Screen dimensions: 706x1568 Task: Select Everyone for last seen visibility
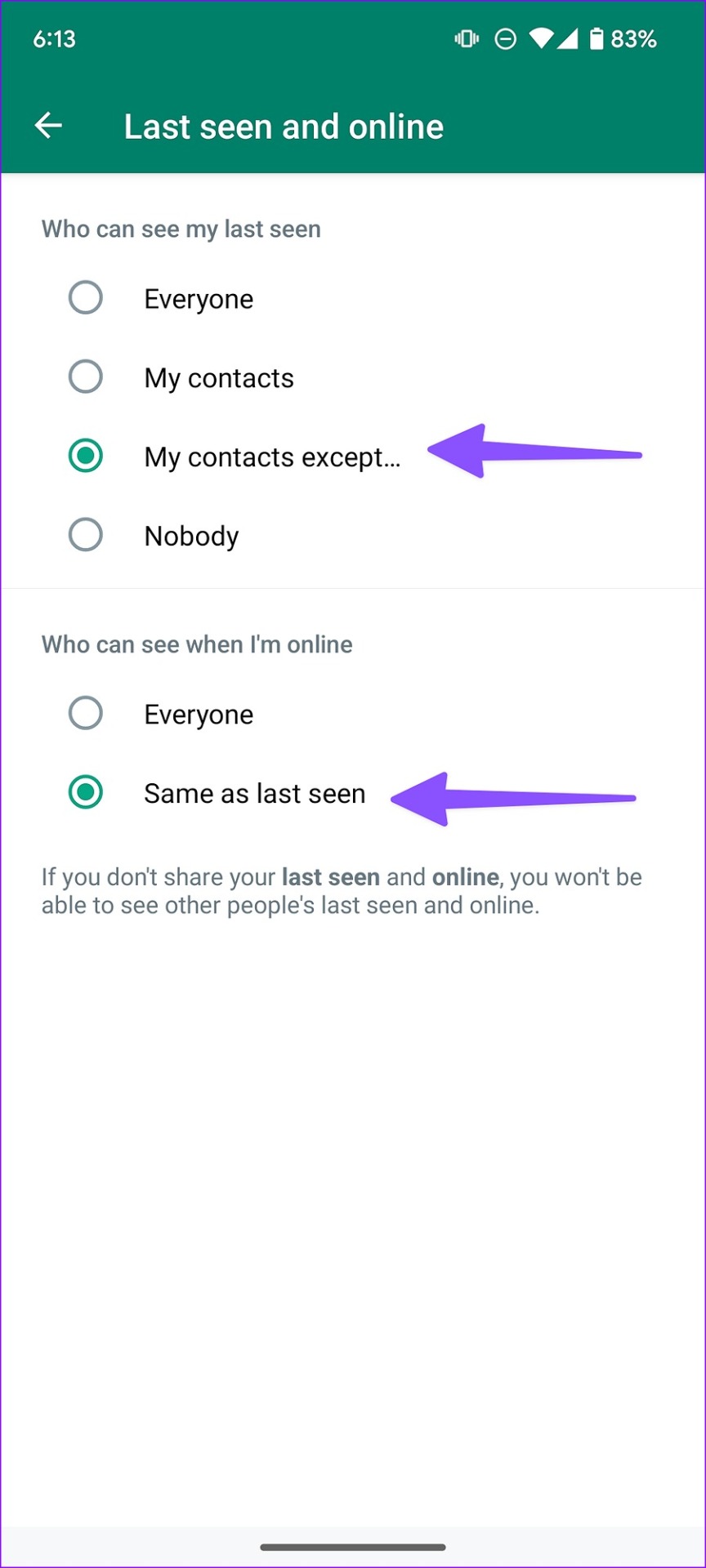353,298
